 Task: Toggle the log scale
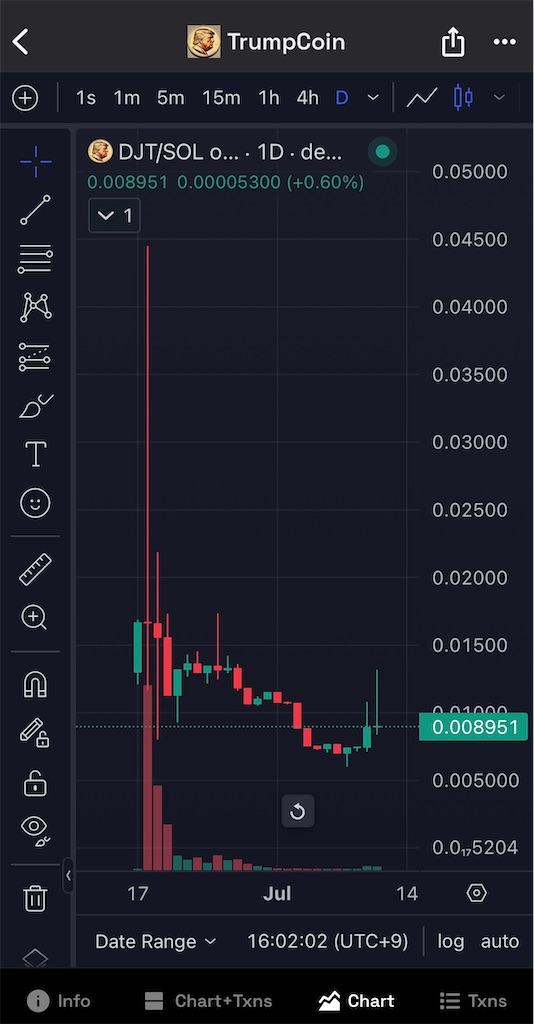coord(450,942)
